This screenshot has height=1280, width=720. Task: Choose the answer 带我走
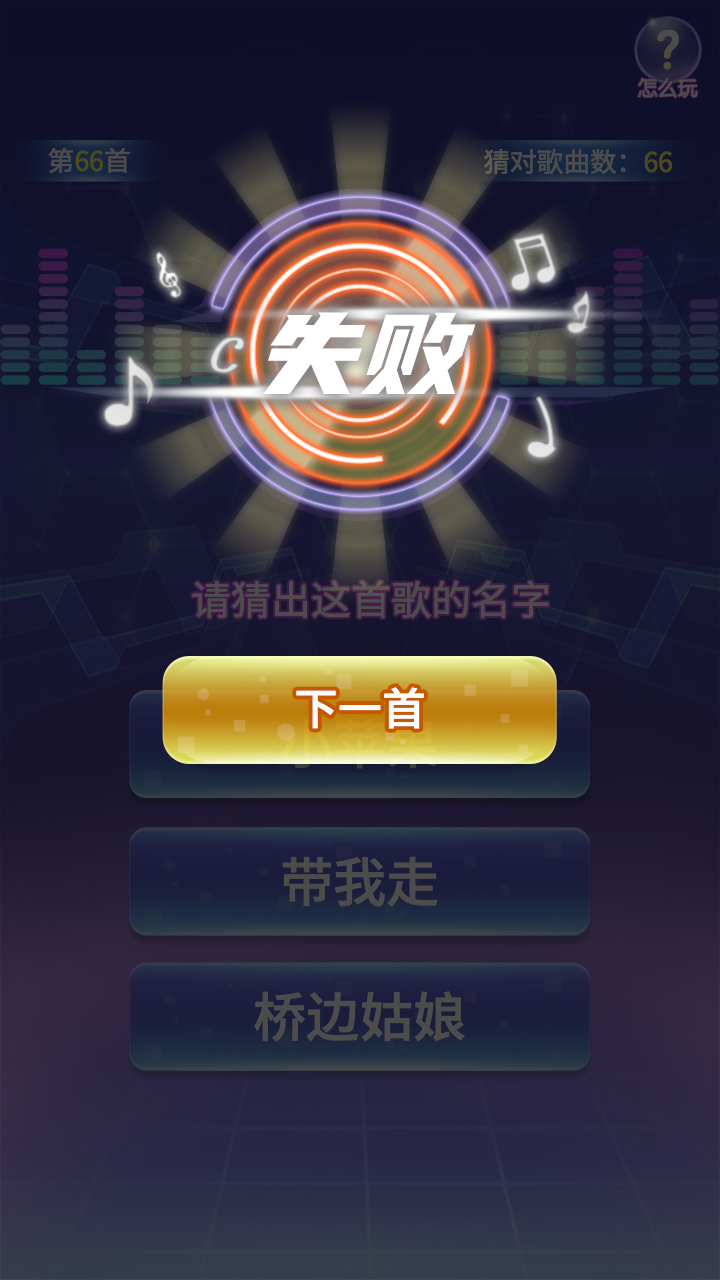click(359, 881)
